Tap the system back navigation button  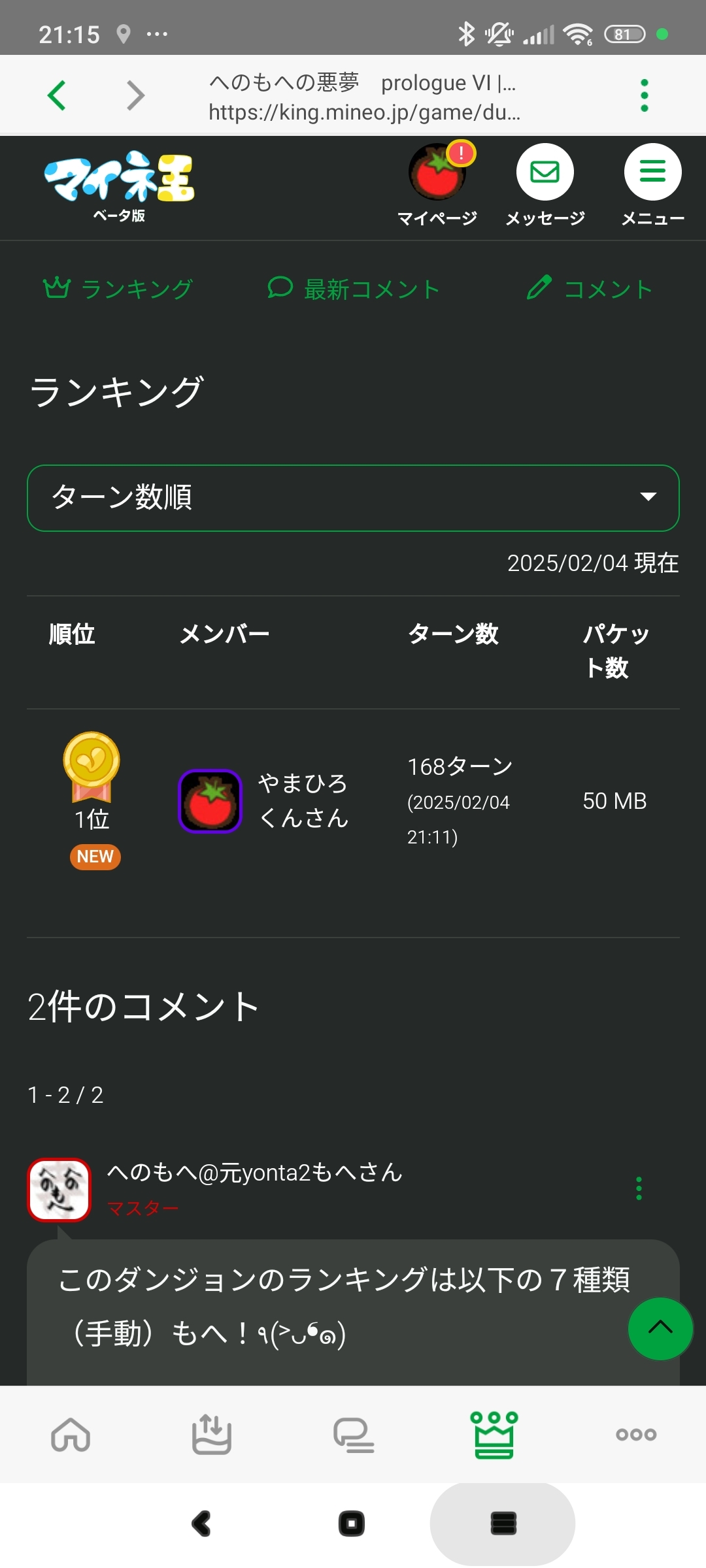pos(201,1524)
